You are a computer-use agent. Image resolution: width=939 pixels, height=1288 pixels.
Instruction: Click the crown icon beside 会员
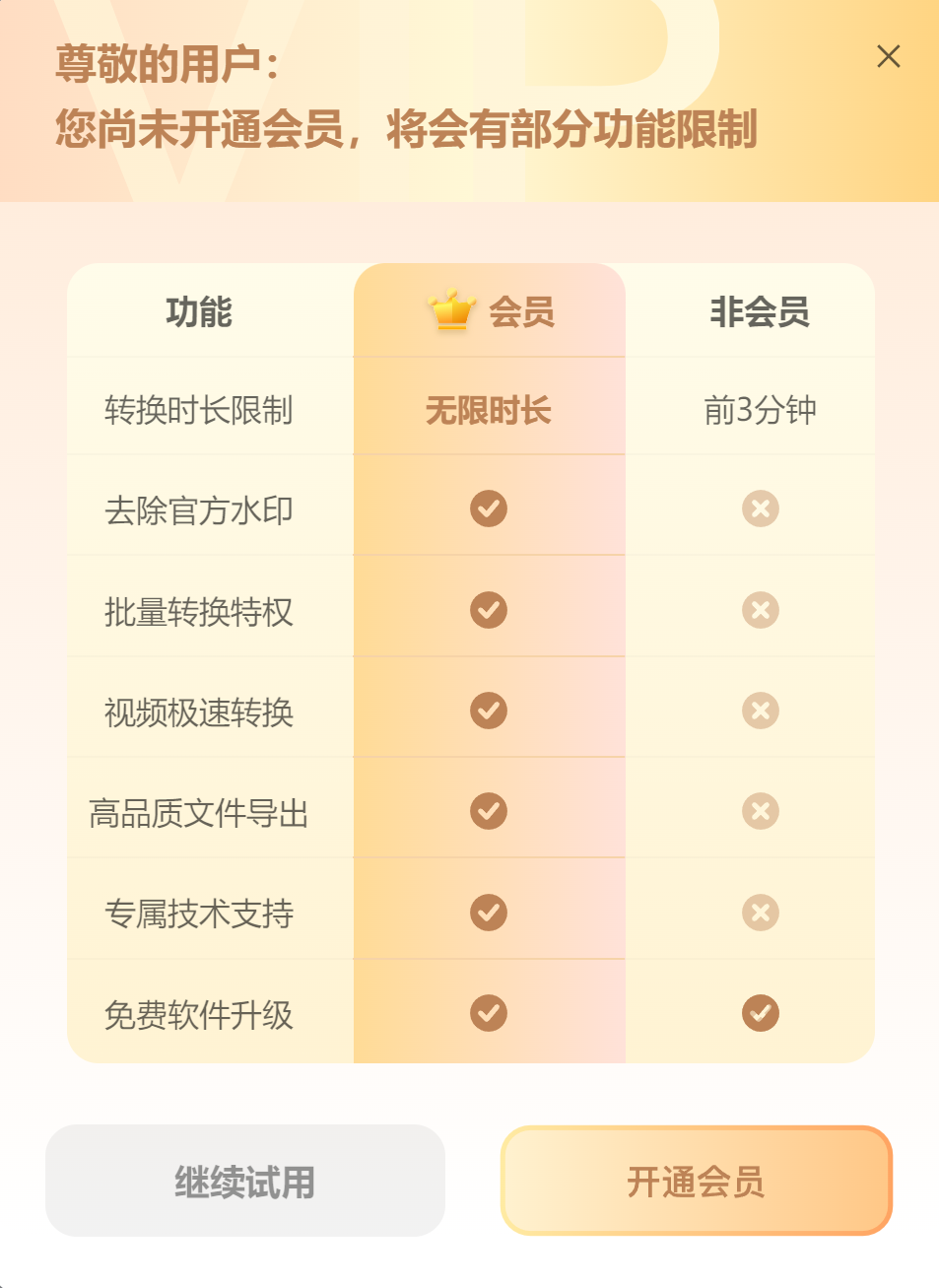[x=452, y=309]
